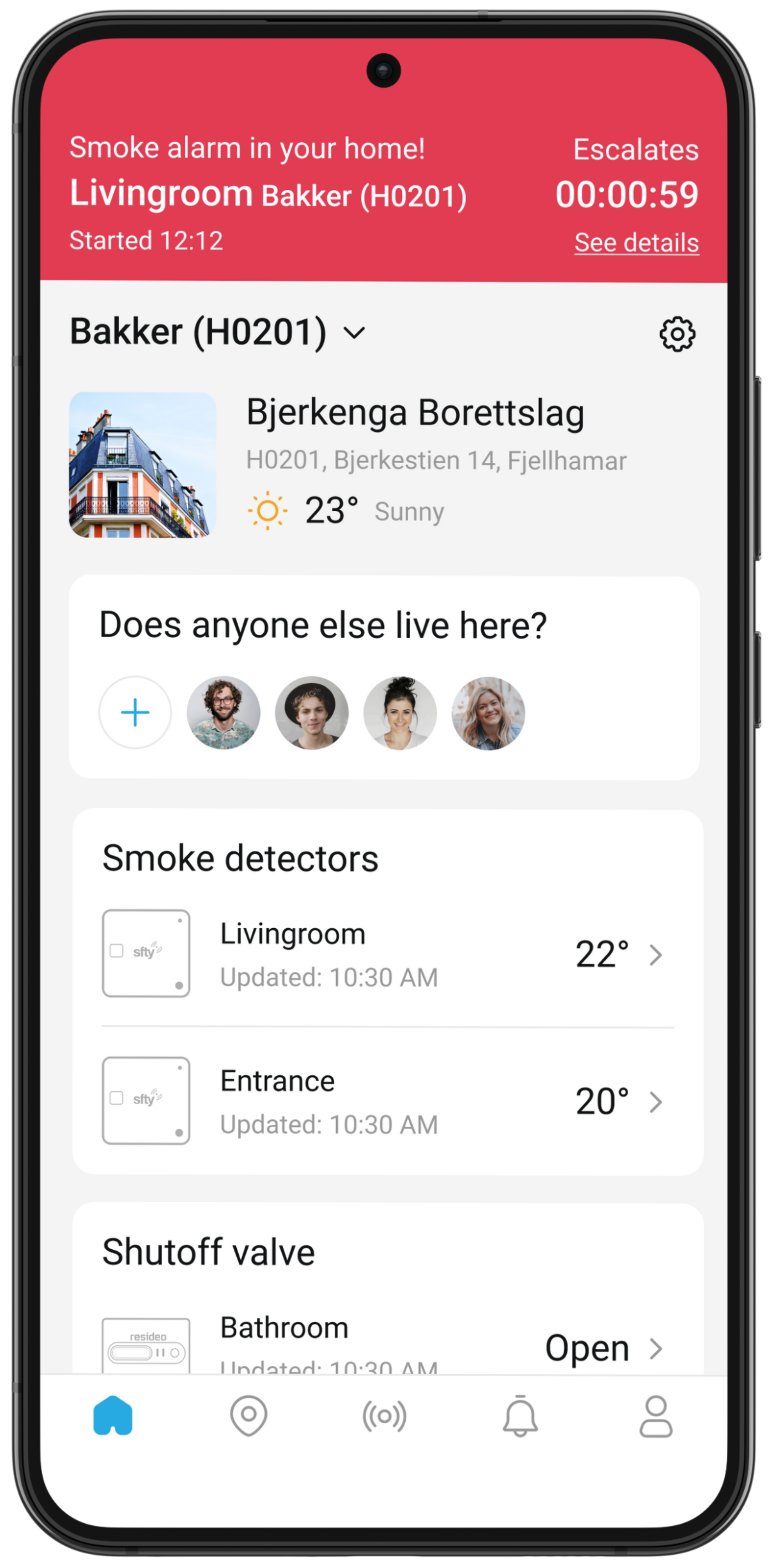The height and width of the screenshot is (1568, 772).
Task: Open the settings gear
Action: pyautogui.click(x=676, y=334)
